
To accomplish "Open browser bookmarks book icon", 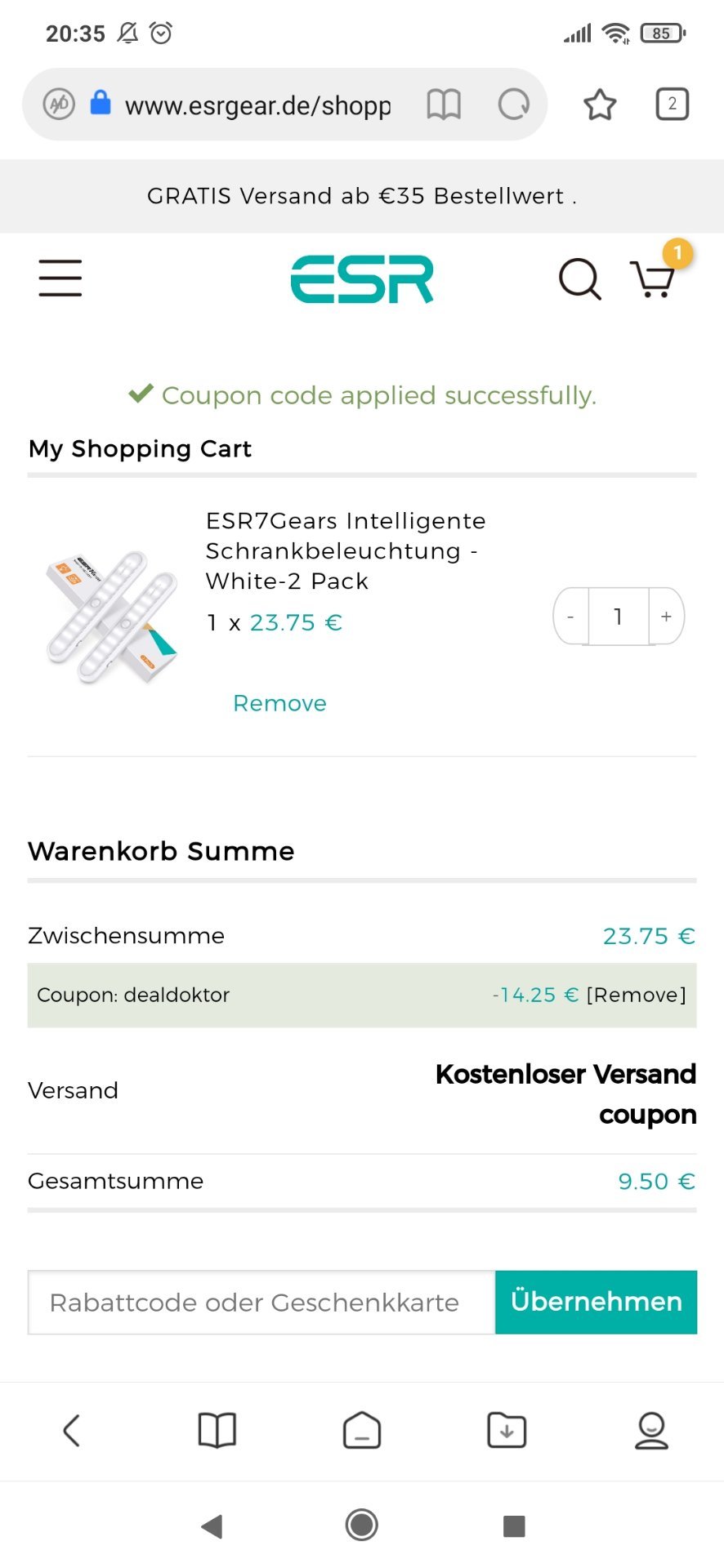I will [x=217, y=1430].
